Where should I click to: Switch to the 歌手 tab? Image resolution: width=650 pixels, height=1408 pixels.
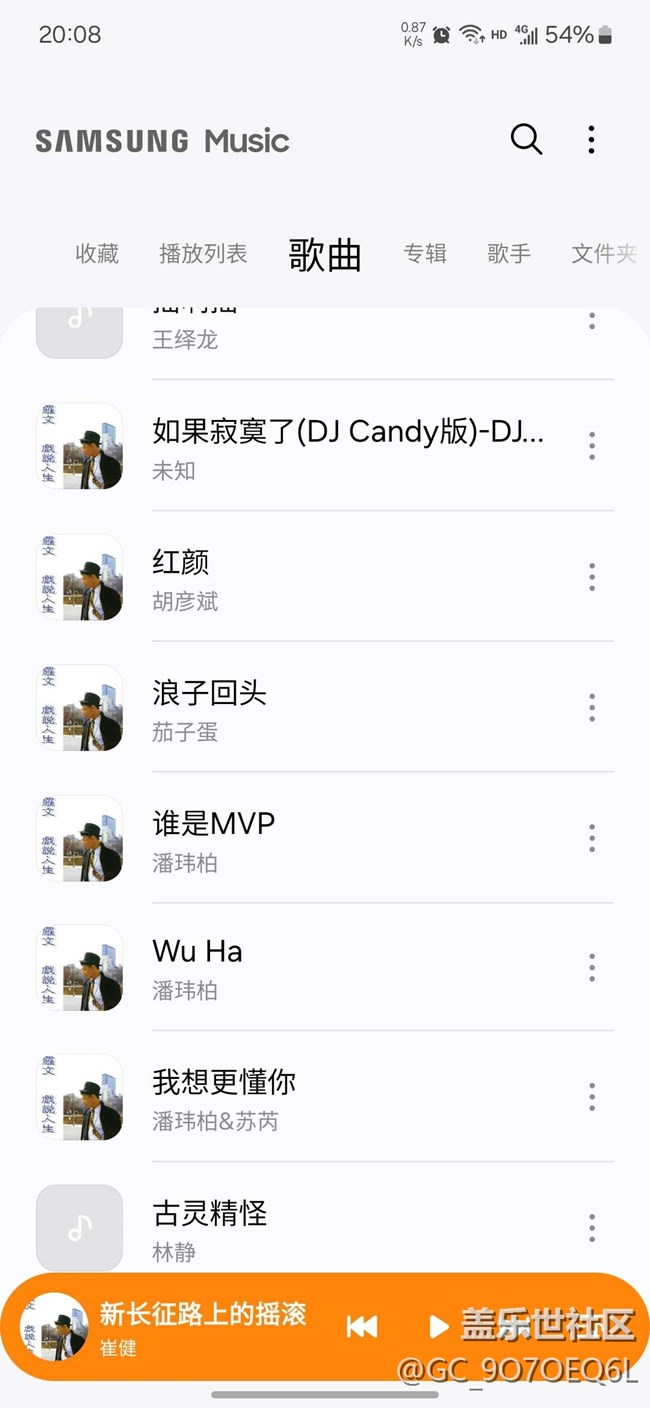[x=509, y=254]
